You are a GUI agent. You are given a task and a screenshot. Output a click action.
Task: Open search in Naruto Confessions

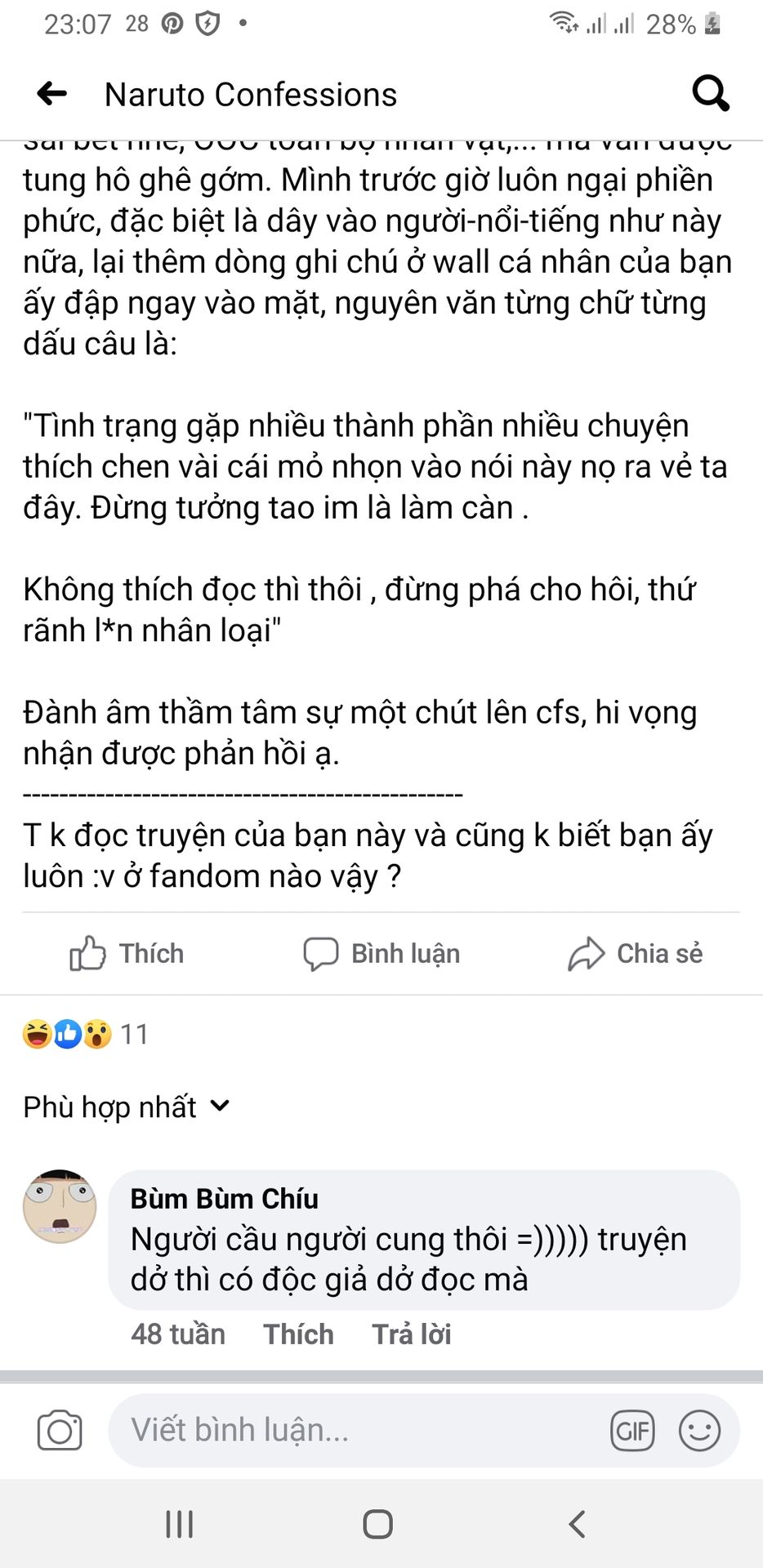click(710, 94)
